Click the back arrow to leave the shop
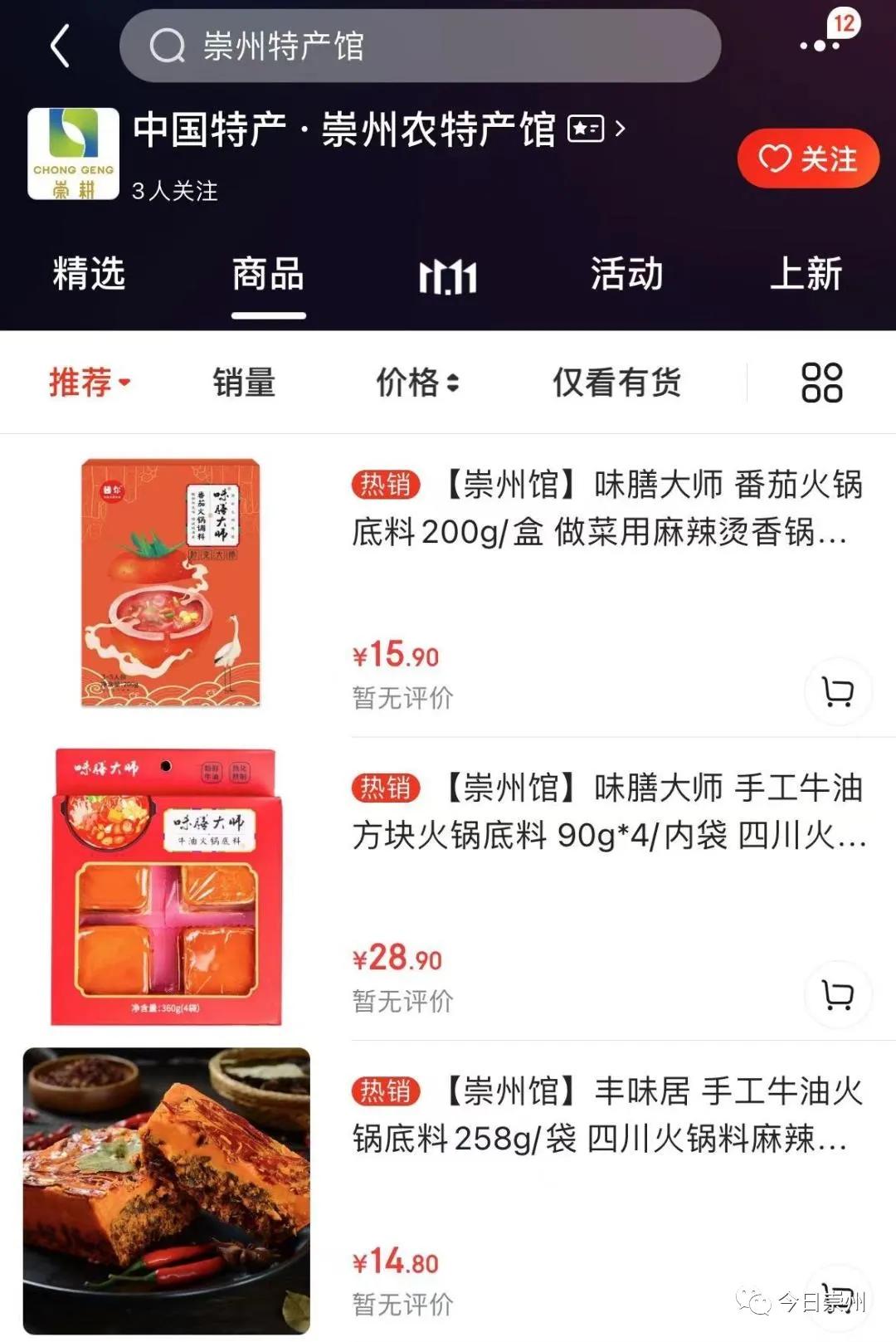896x1342 pixels. 60,47
